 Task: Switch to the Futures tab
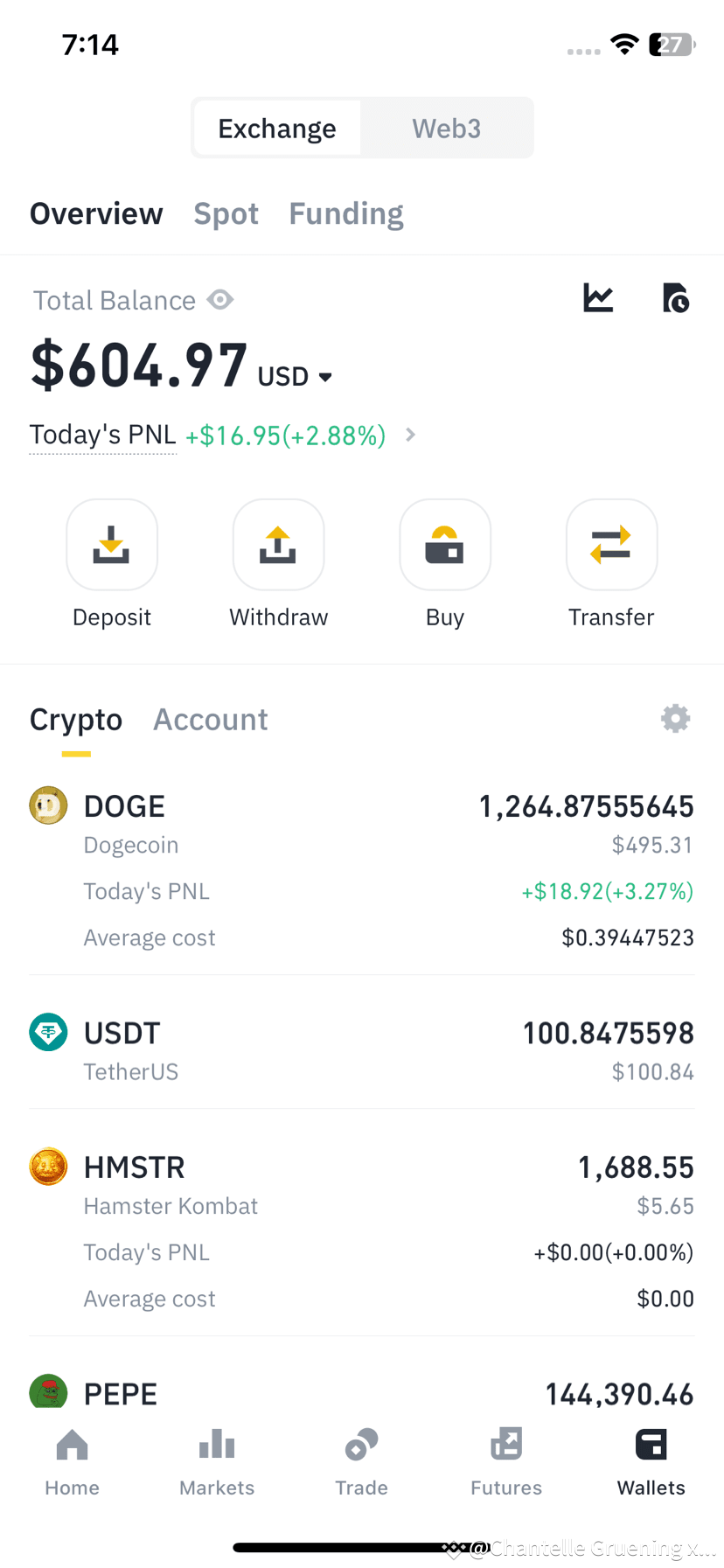tap(506, 1462)
